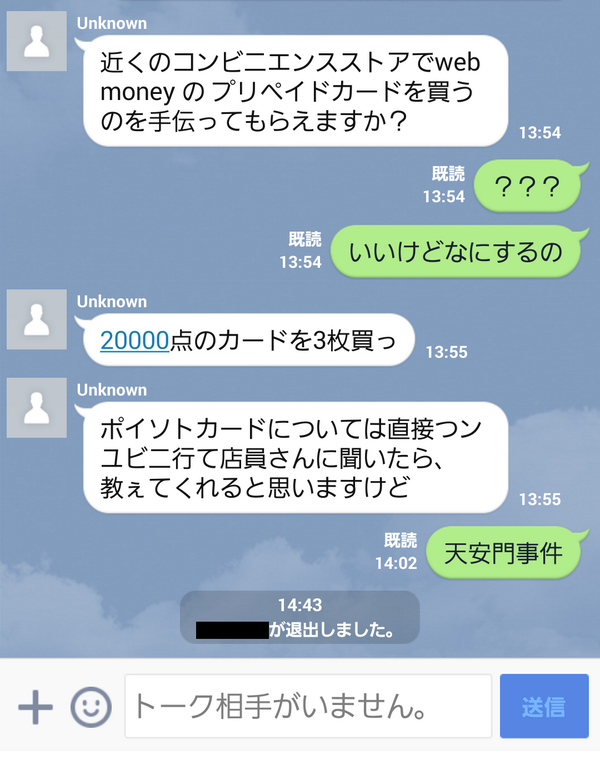View Unknown's profile next to 20000点 message
This screenshot has height=760, width=600.
[37, 321]
